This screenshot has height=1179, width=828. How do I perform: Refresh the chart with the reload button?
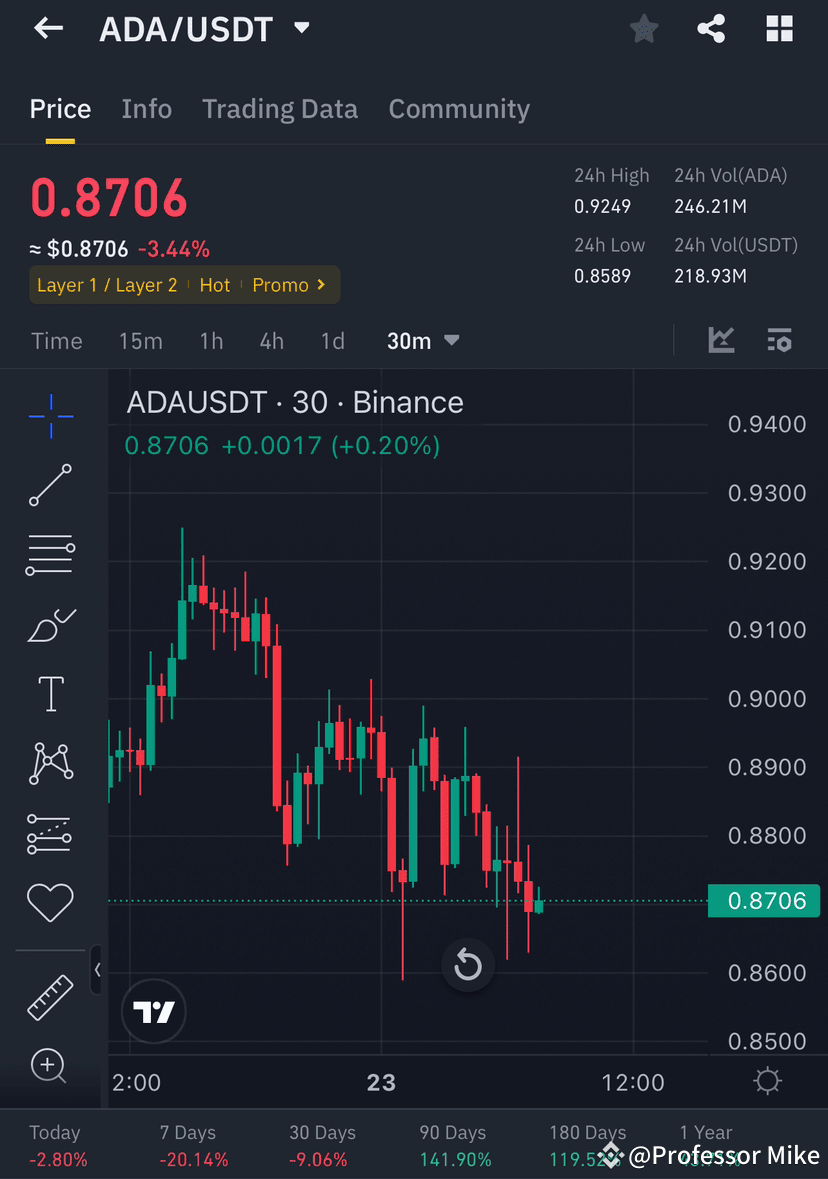(x=467, y=965)
